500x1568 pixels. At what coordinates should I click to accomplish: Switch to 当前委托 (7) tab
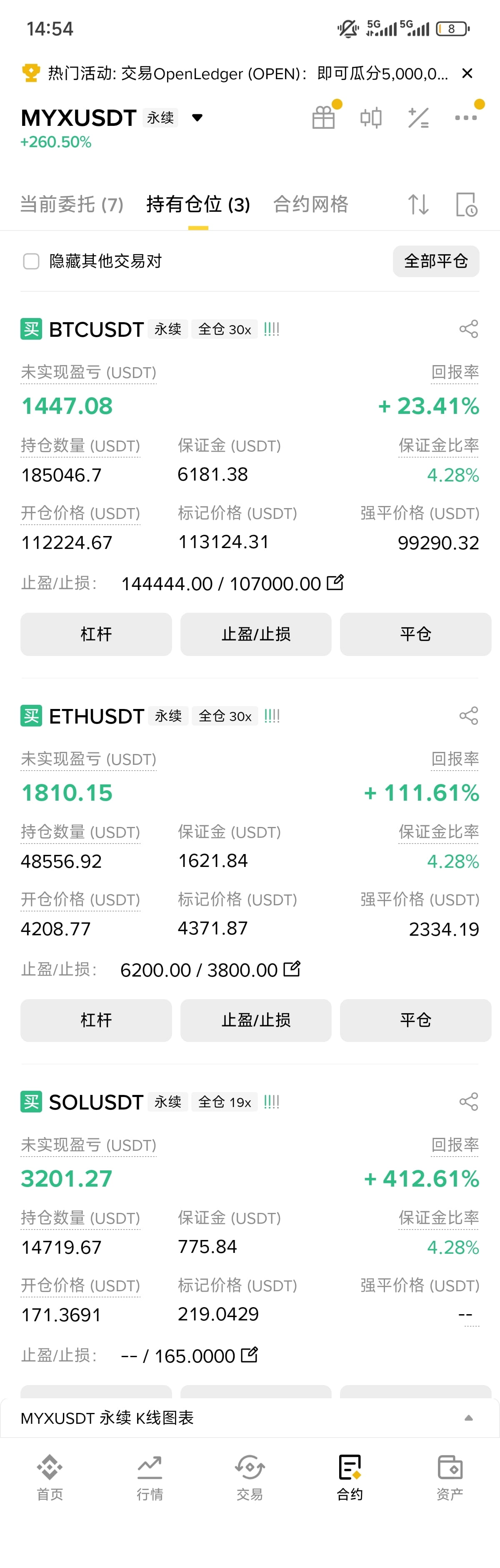click(x=72, y=205)
